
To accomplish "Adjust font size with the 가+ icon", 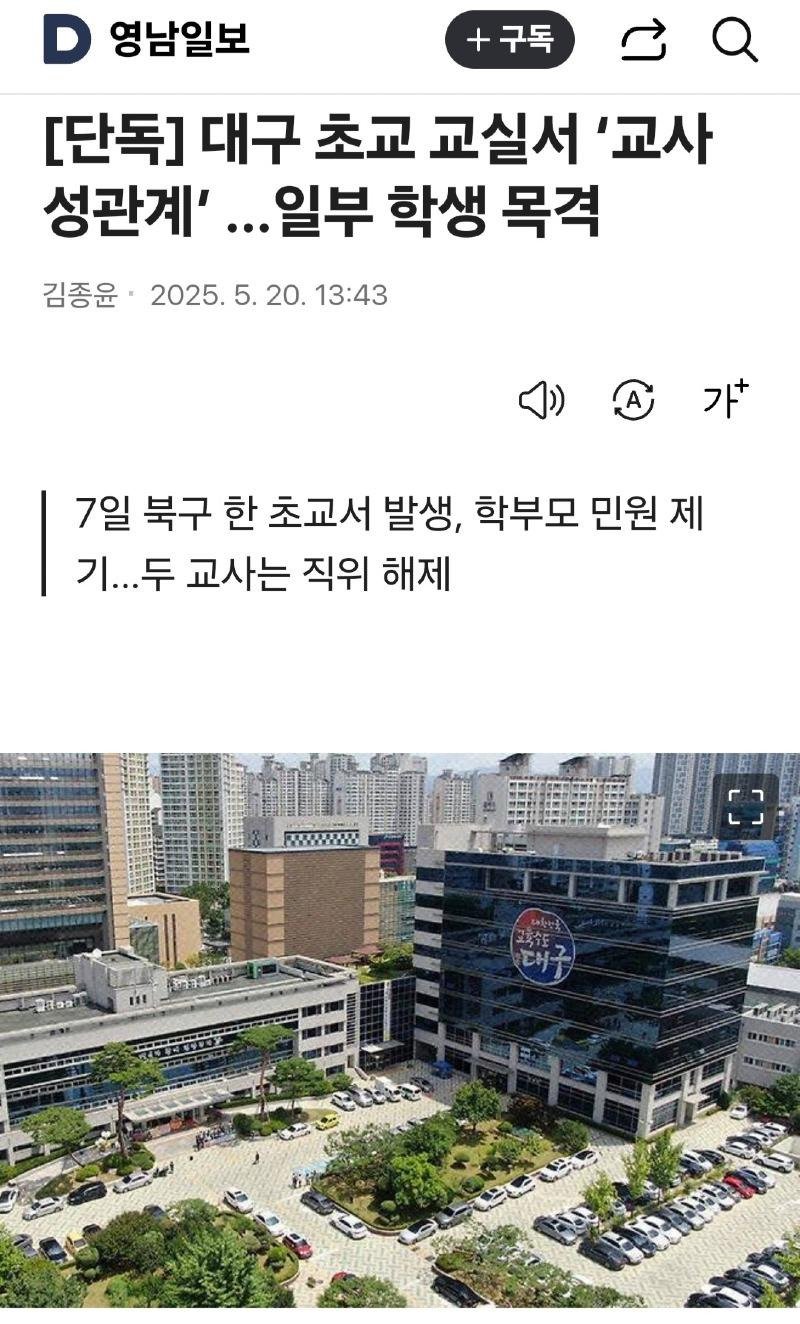I will (725, 400).
